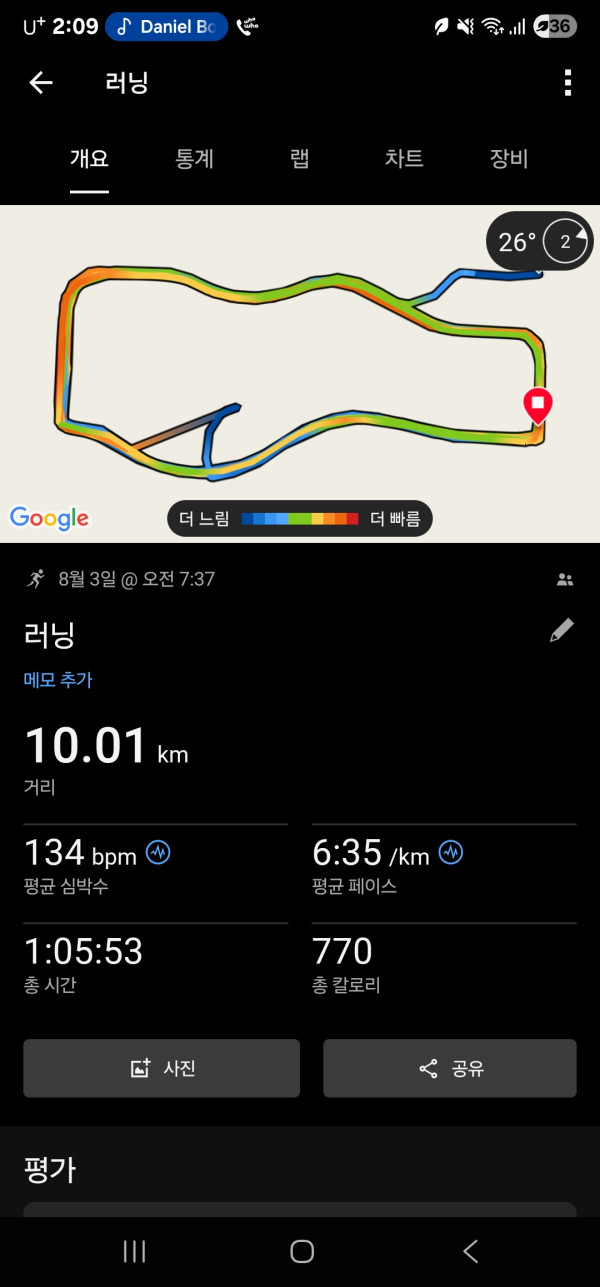
Task: Go back using the top arrow
Action: coord(40,83)
